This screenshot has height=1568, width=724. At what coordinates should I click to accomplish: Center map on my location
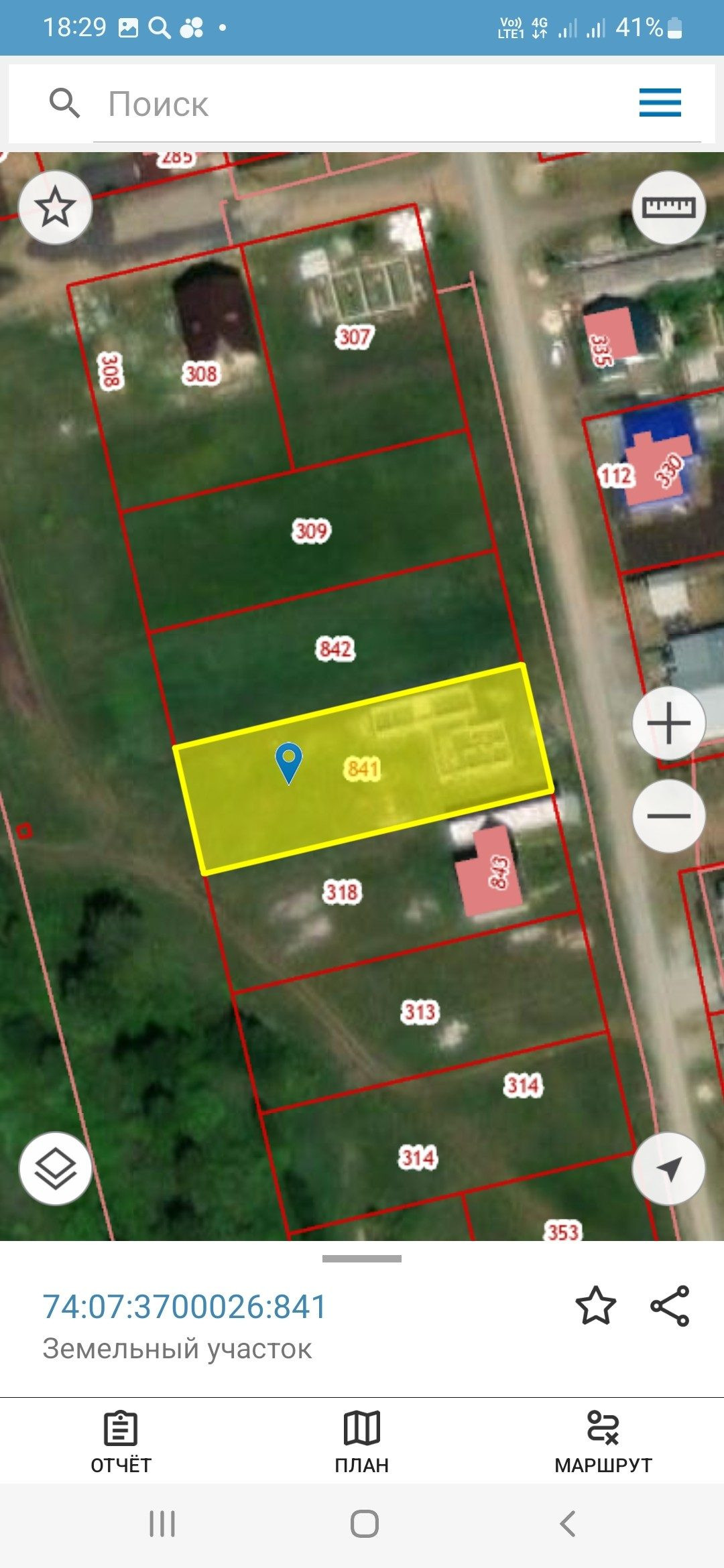[668, 1169]
